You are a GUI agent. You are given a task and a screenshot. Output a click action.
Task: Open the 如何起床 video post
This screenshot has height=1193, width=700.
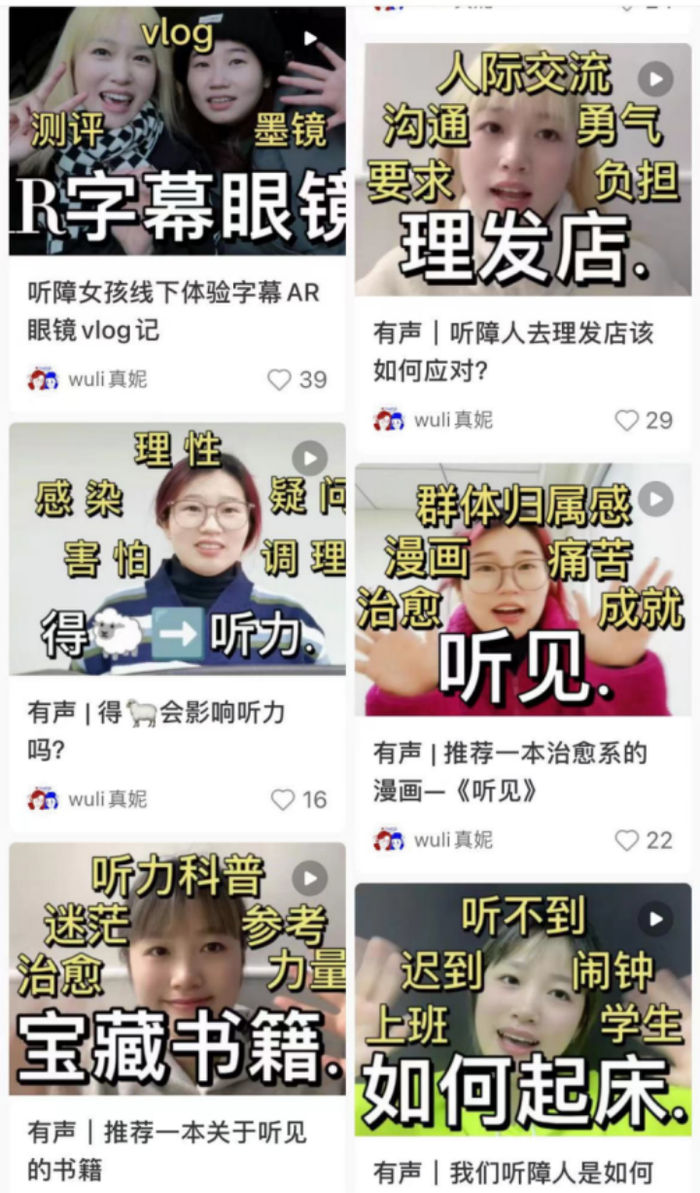tap(522, 1008)
